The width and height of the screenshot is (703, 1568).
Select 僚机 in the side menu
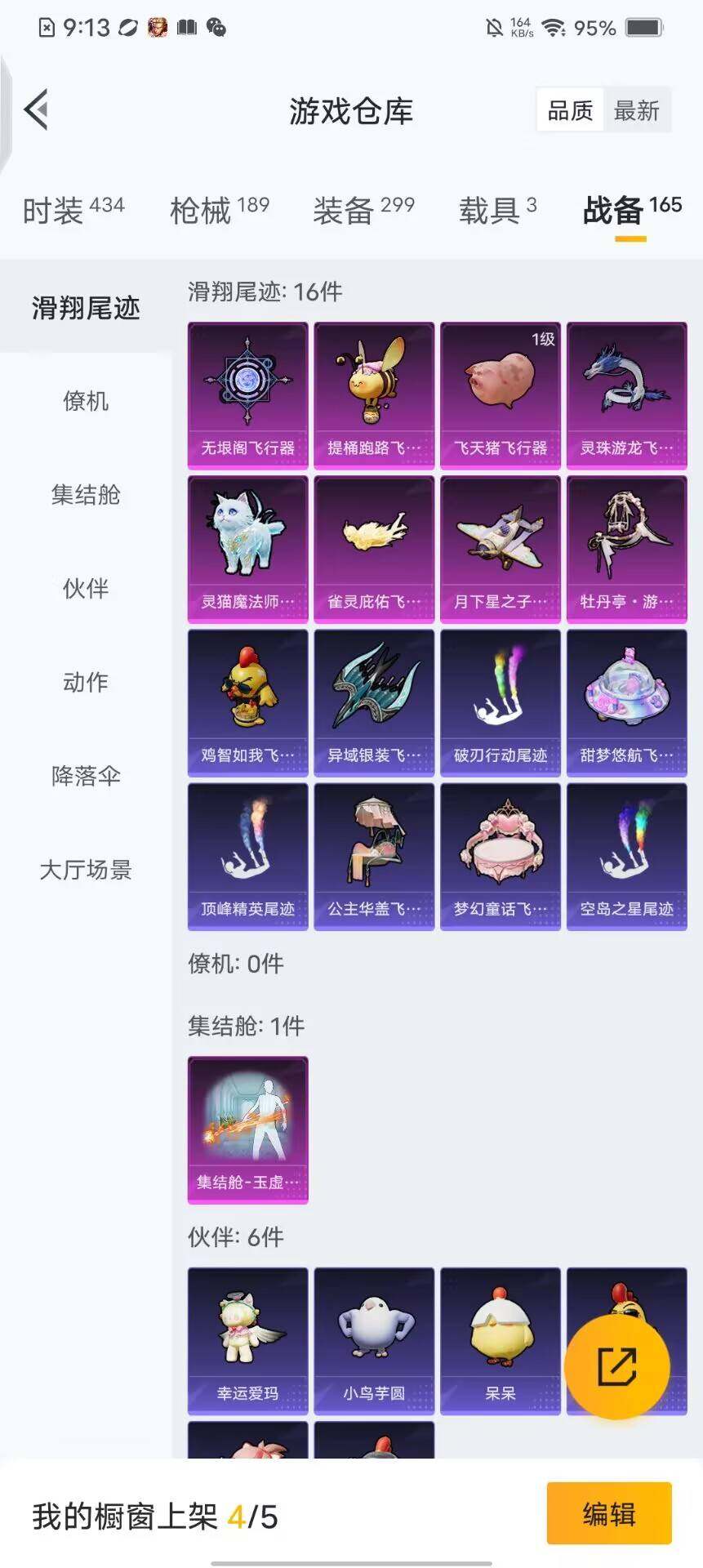point(86,401)
